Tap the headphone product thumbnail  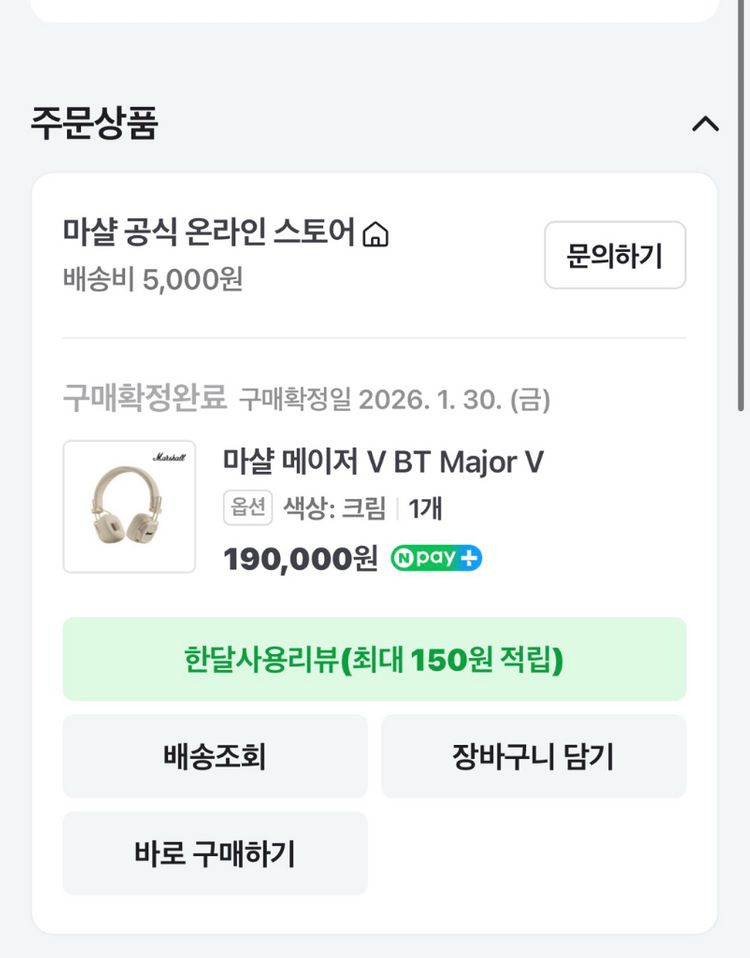point(129,505)
